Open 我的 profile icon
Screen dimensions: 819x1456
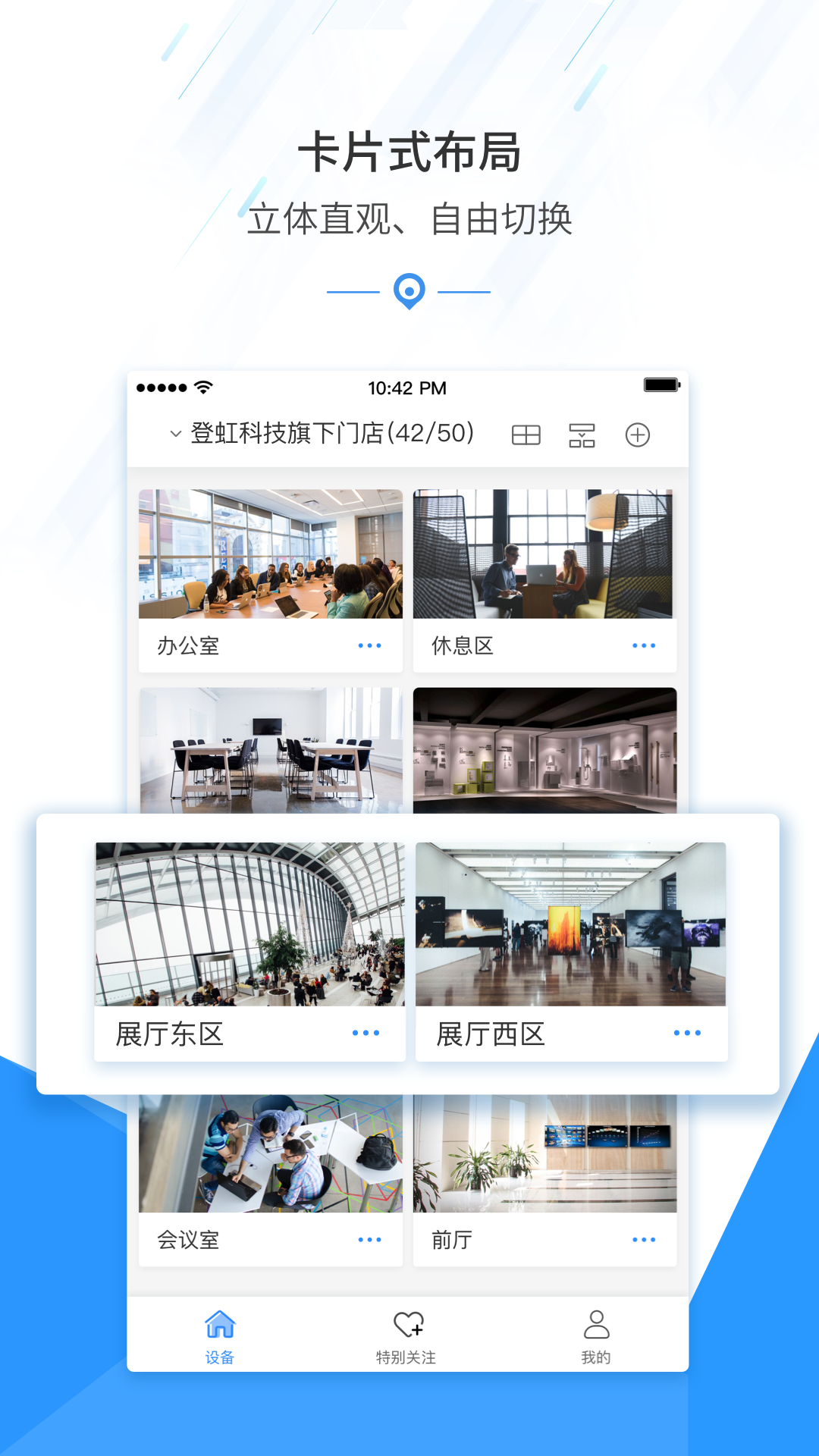pyautogui.click(x=598, y=1324)
